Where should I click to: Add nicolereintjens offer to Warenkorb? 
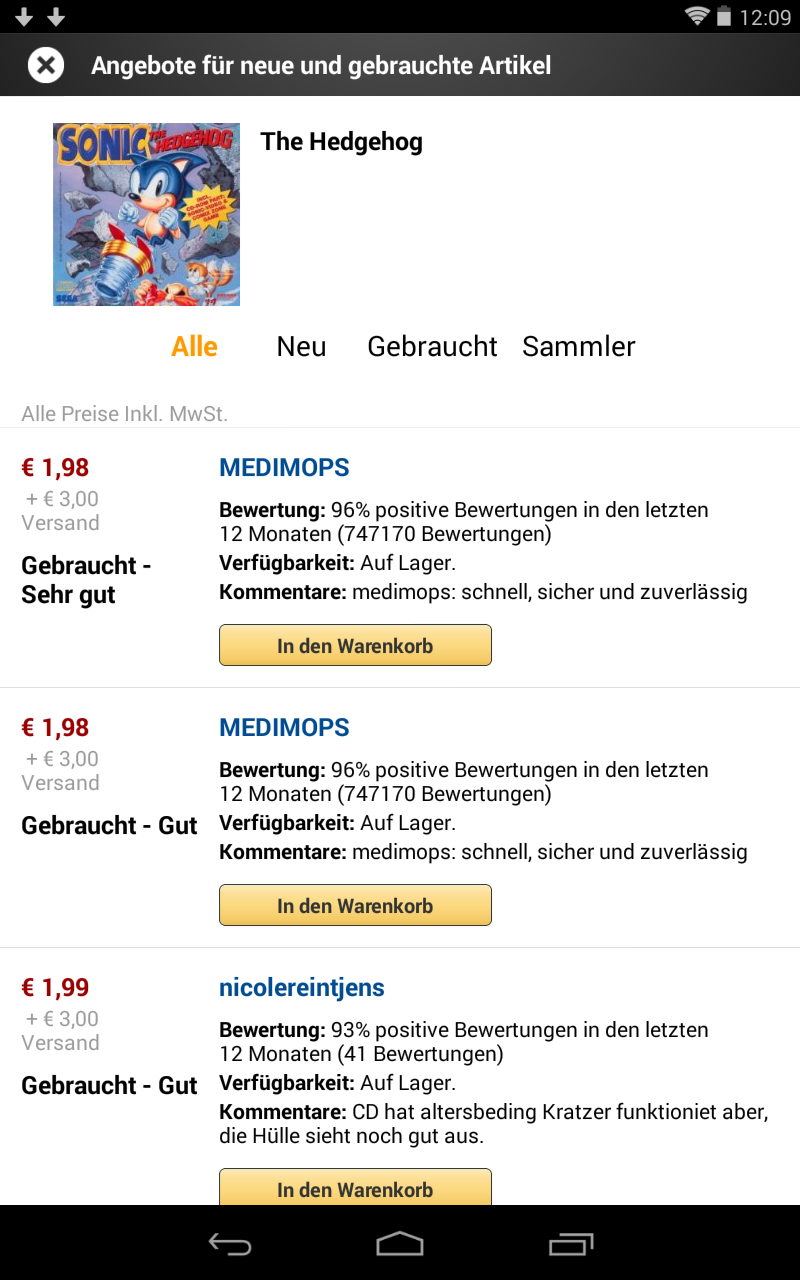coord(355,1187)
